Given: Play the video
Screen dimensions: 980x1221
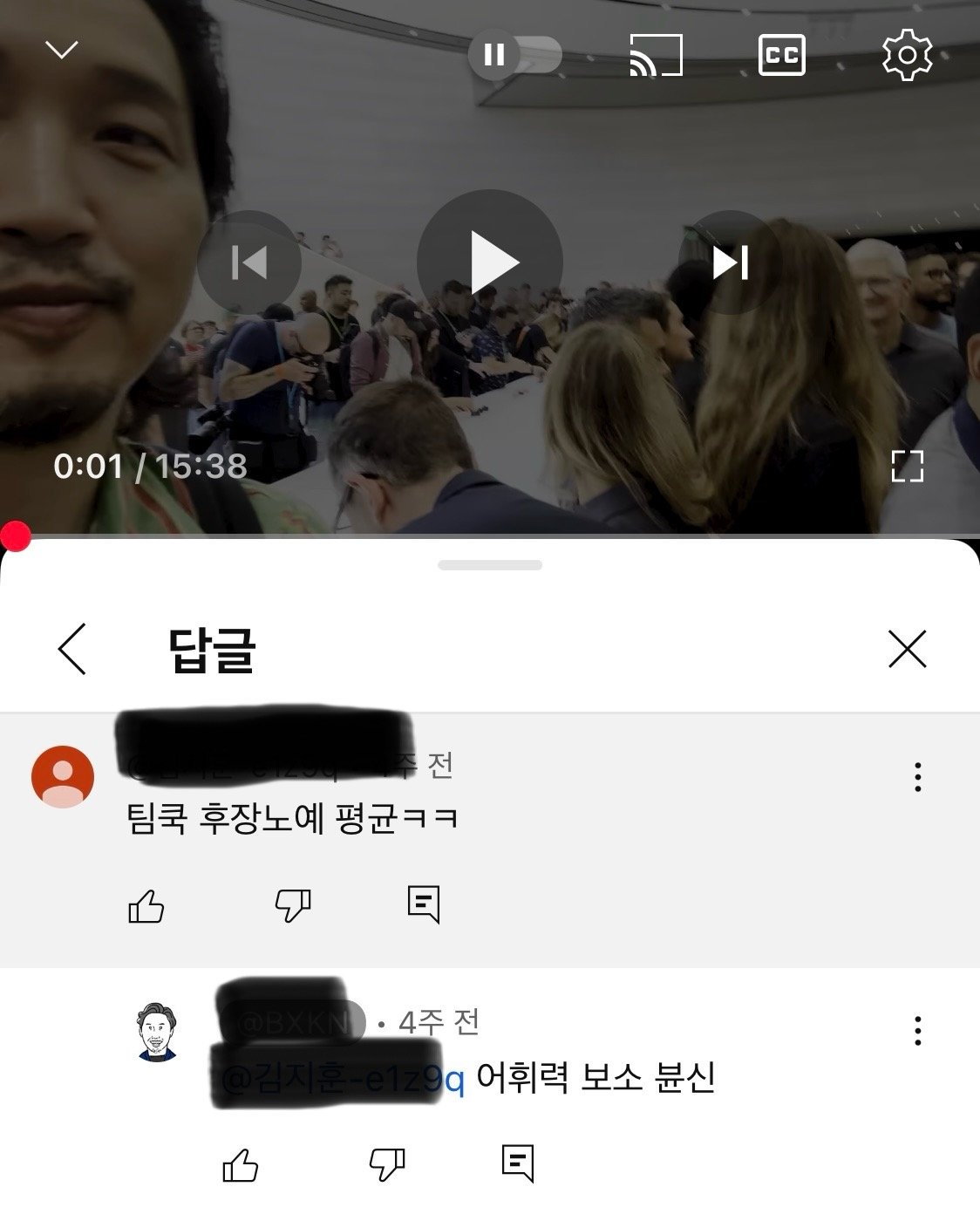Looking at the screenshot, I should point(490,263).
